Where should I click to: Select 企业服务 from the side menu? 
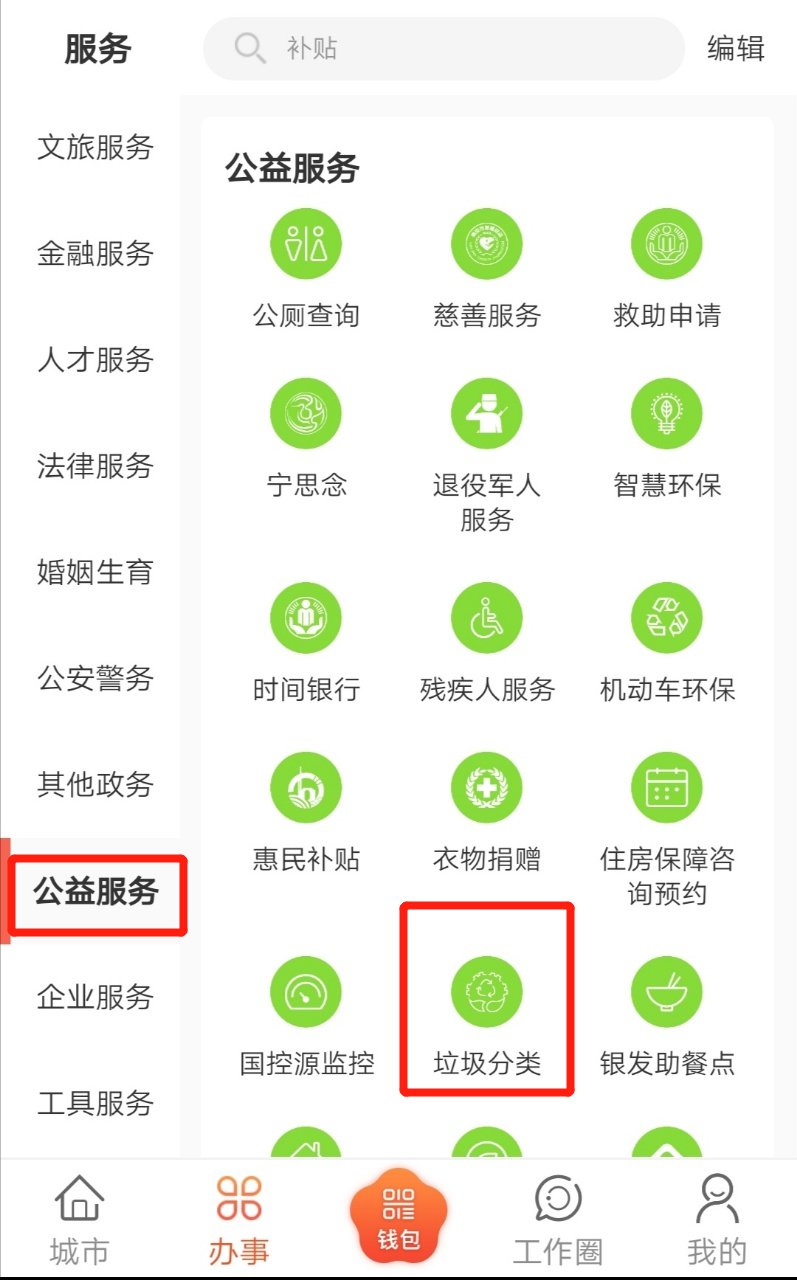[95, 997]
